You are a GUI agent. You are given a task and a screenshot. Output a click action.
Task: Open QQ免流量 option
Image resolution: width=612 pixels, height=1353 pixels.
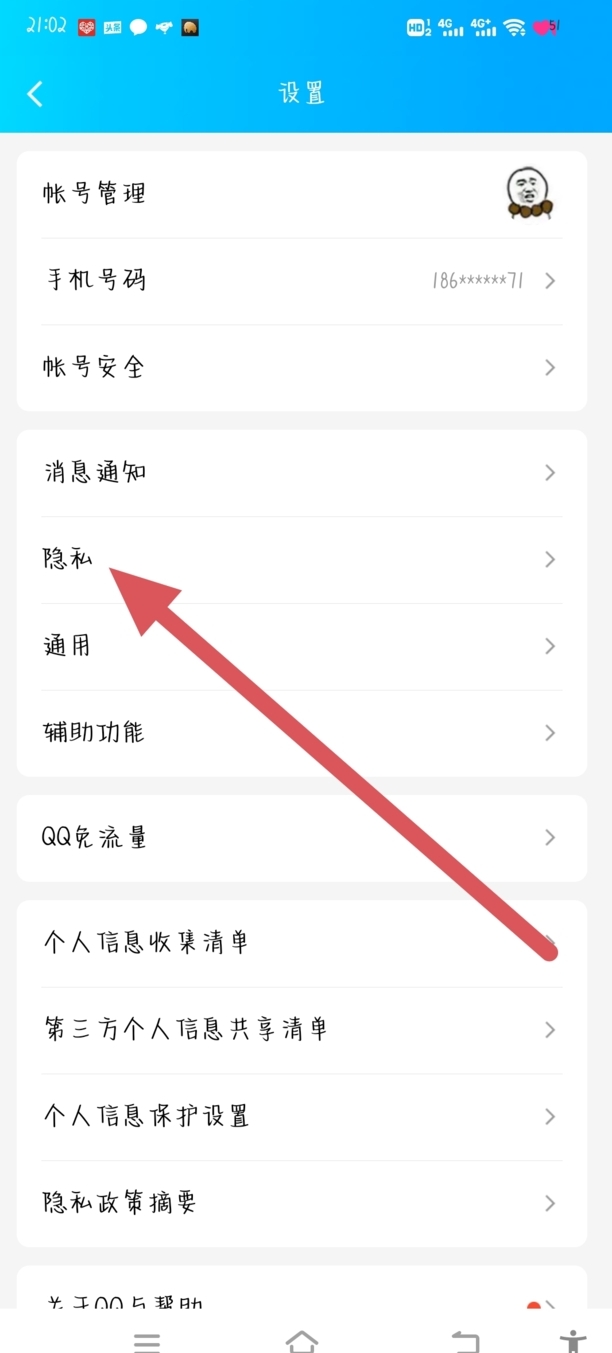(300, 838)
